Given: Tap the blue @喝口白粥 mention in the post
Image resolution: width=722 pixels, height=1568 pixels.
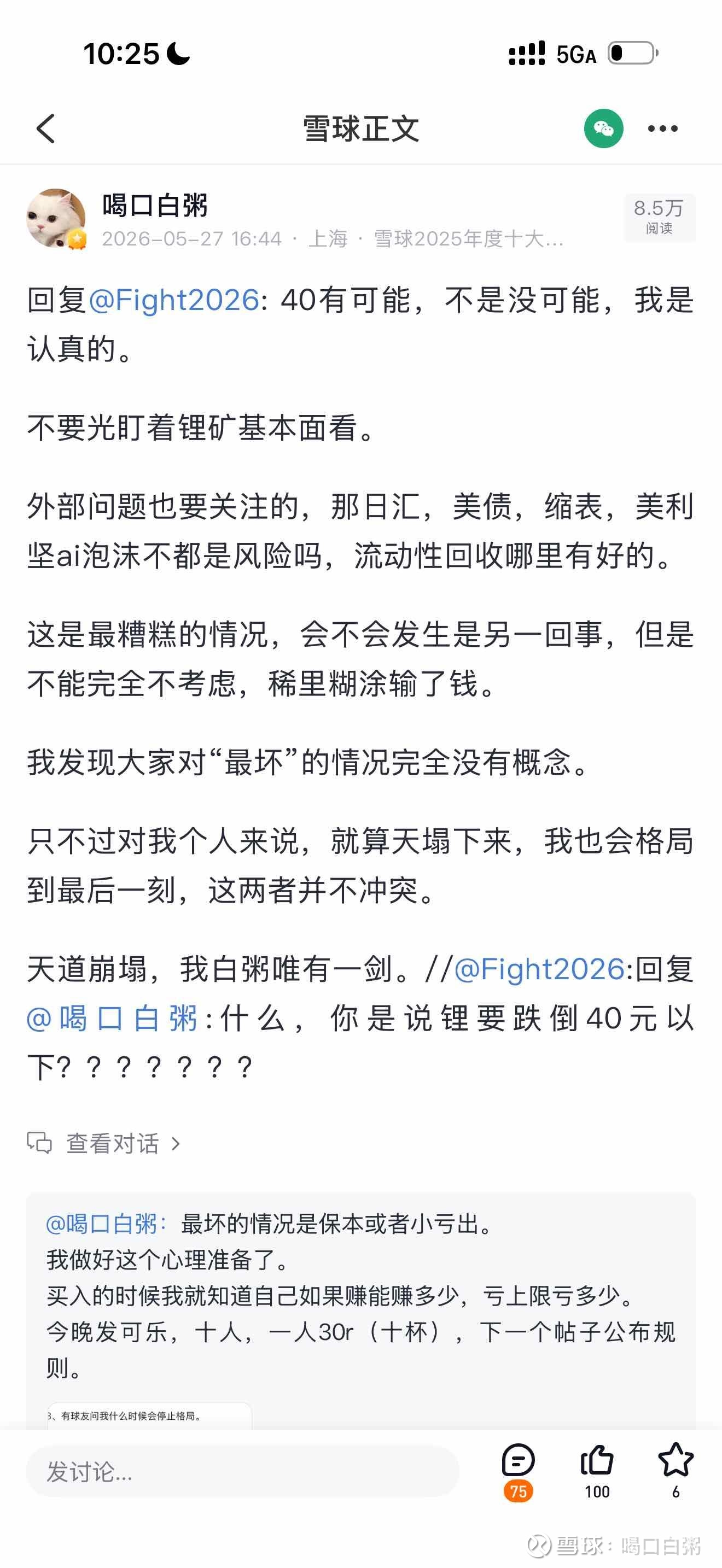Looking at the screenshot, I should 112,1019.
